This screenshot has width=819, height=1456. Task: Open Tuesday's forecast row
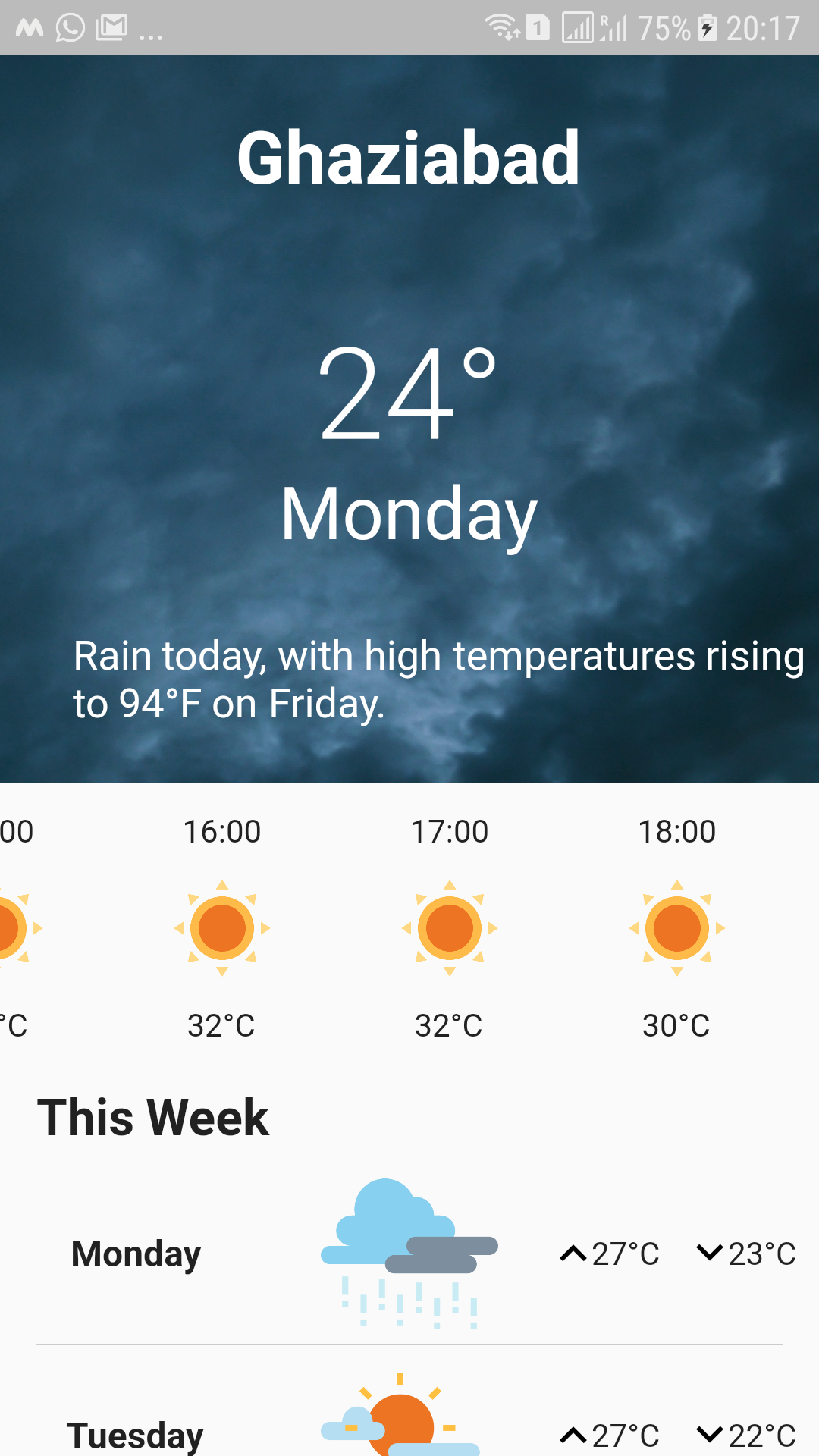(409, 1426)
